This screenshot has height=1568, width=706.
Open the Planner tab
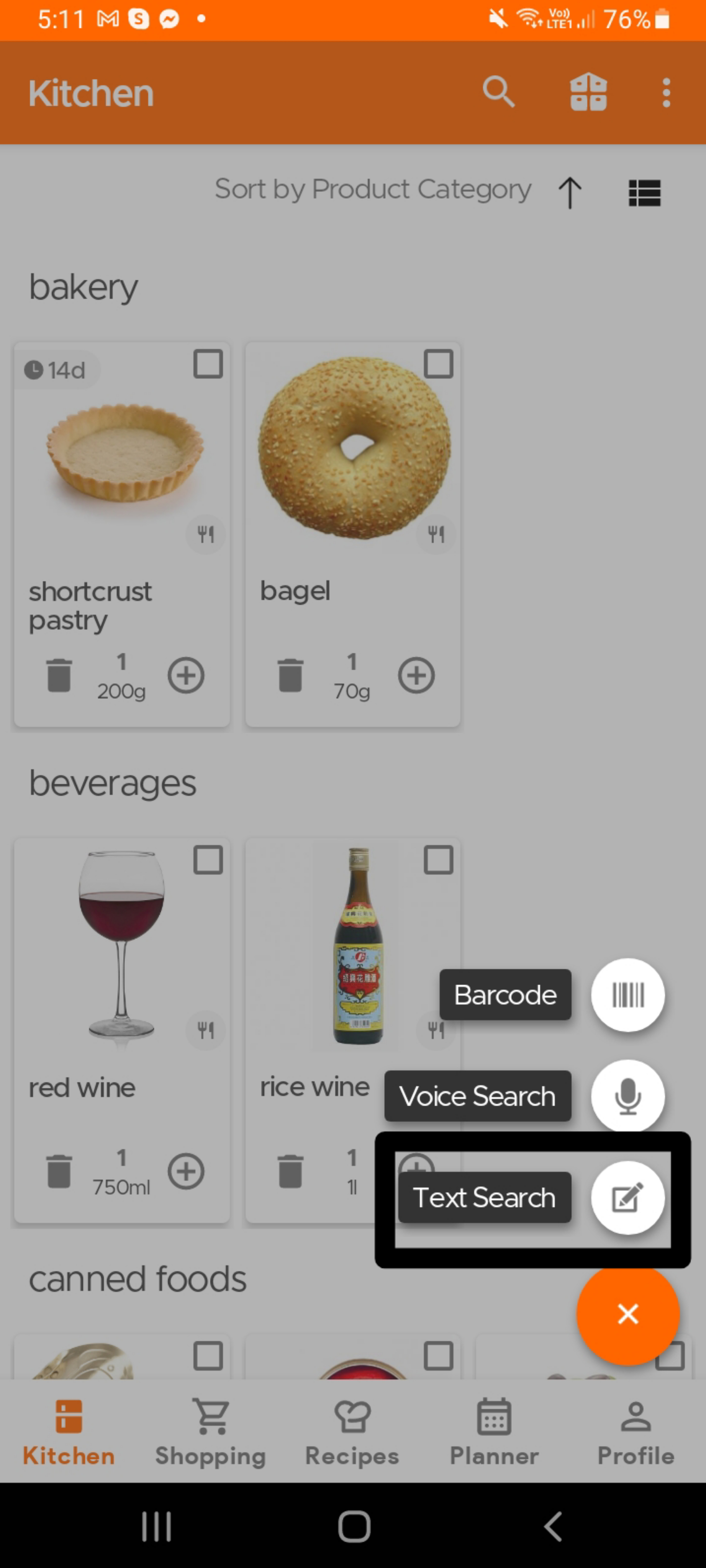[494, 1431]
